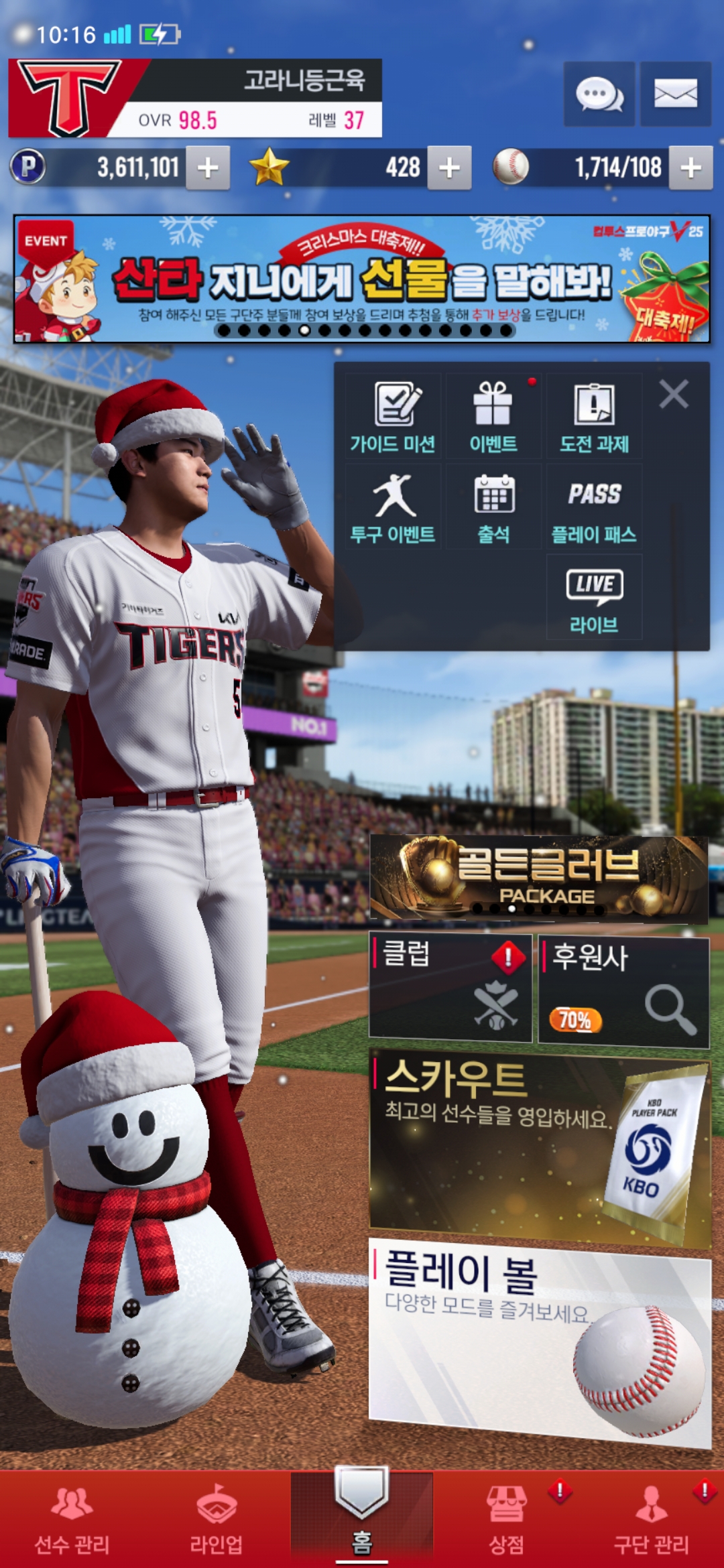Open 스카우트 to recruit players

point(539,1147)
